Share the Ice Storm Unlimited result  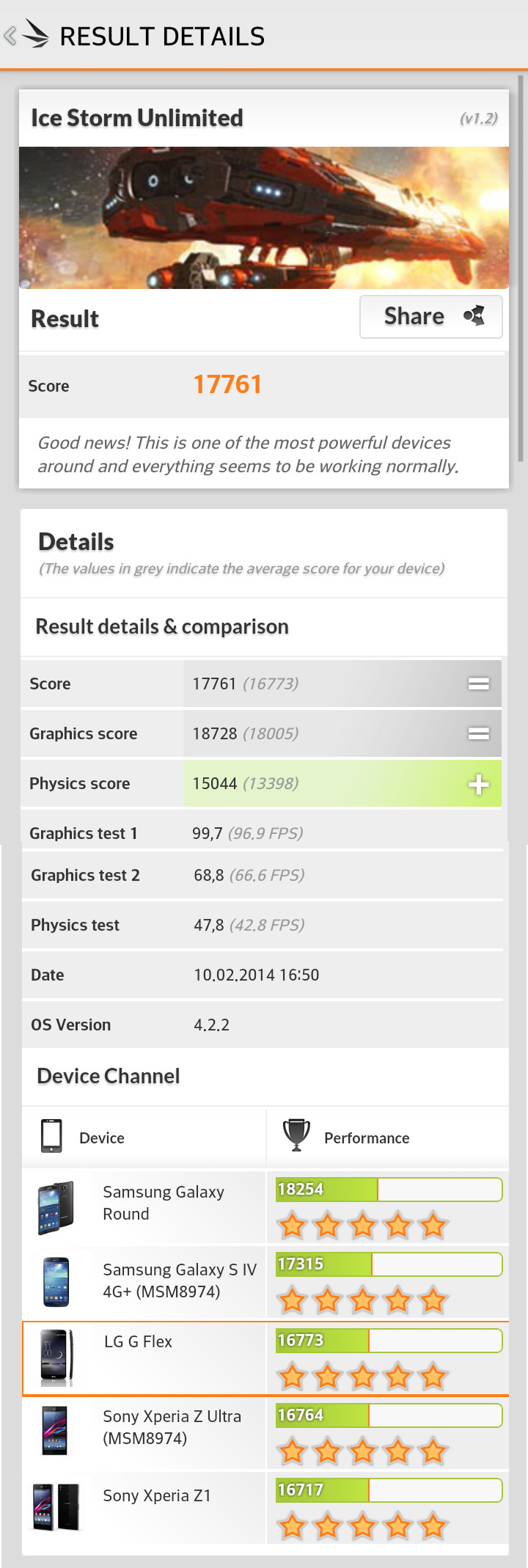click(430, 317)
